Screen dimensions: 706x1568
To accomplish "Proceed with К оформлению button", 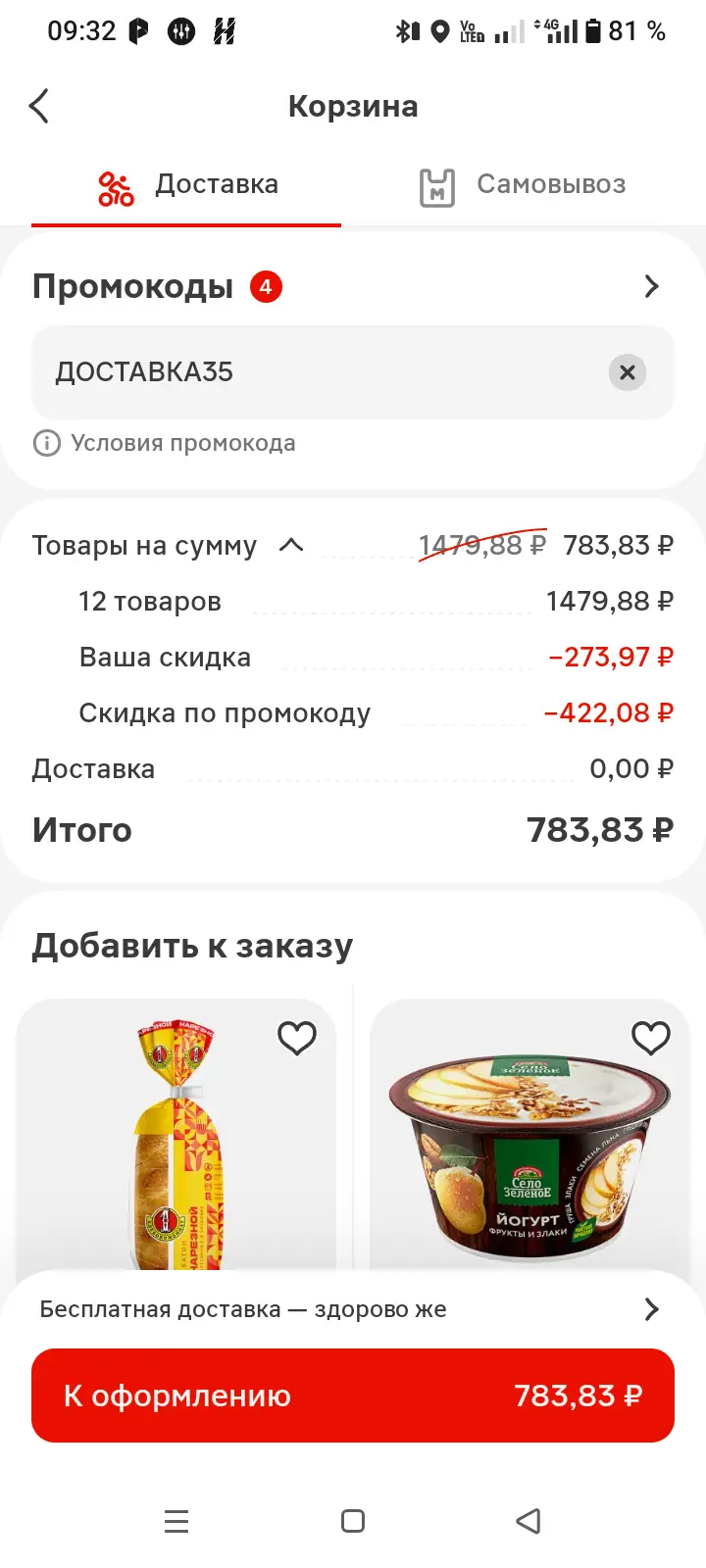I will (353, 1396).
